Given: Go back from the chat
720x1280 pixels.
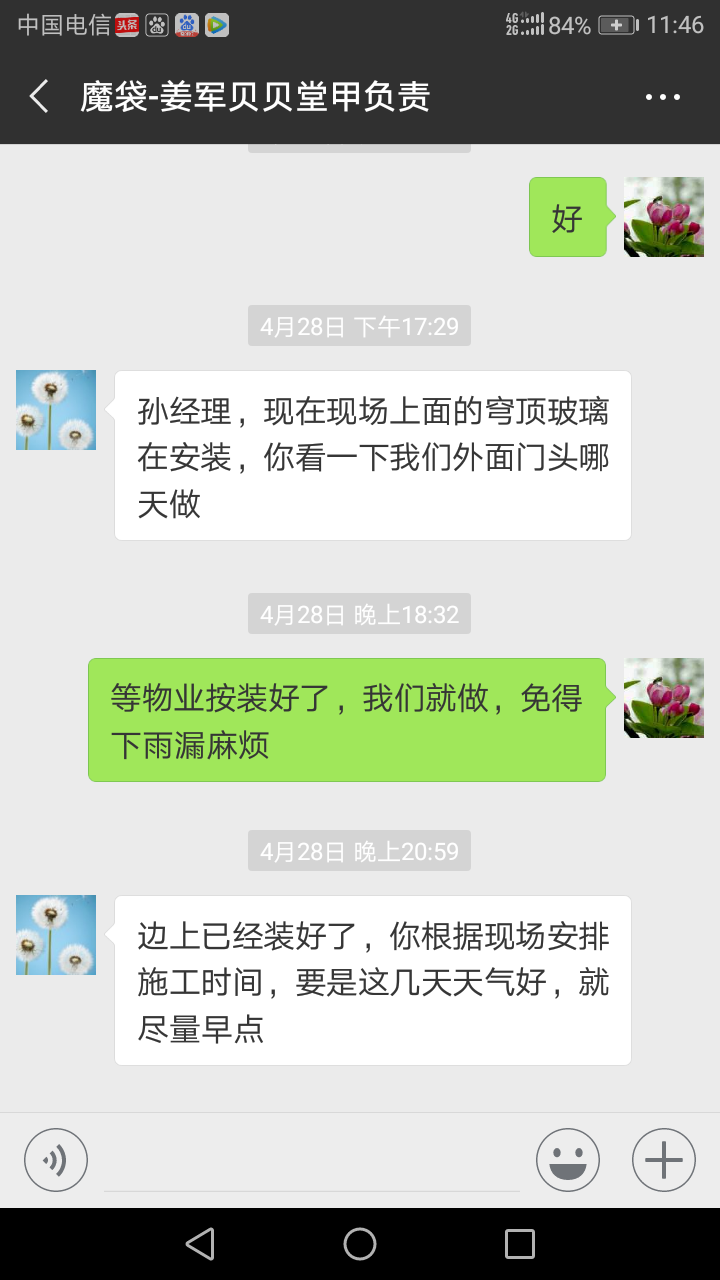Looking at the screenshot, I should tap(39, 97).
